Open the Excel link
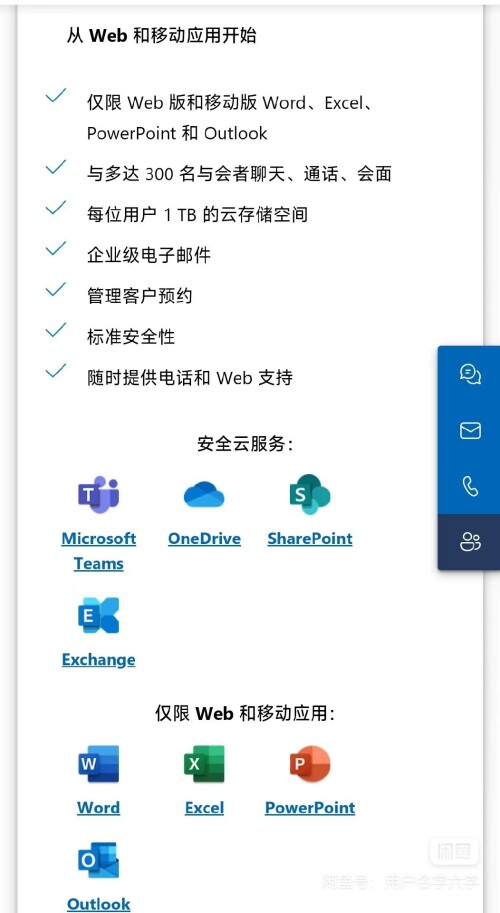Screen dimensions: 500x913 204,808
